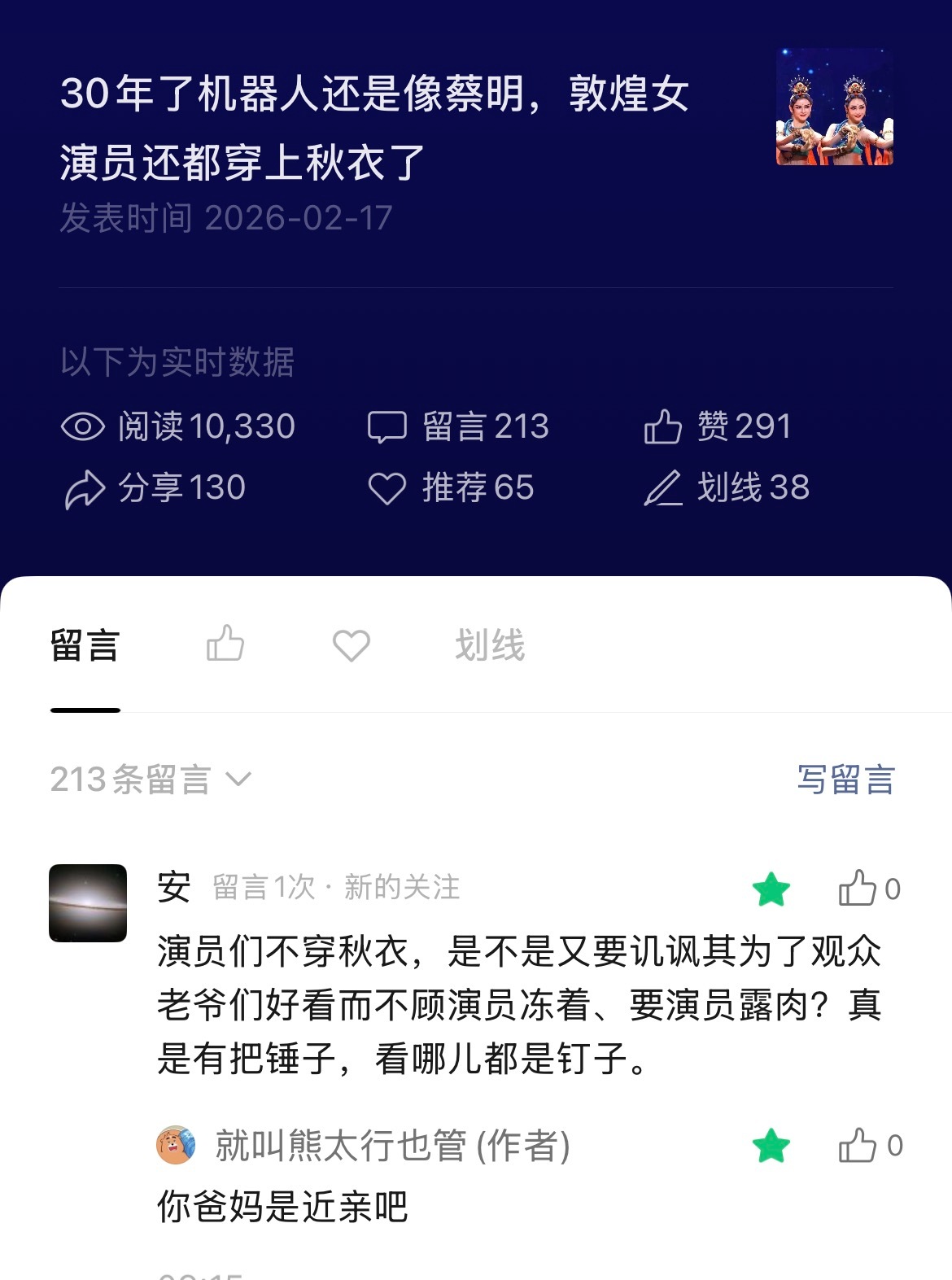Select the heart icon in the comment tab bar

click(x=352, y=644)
